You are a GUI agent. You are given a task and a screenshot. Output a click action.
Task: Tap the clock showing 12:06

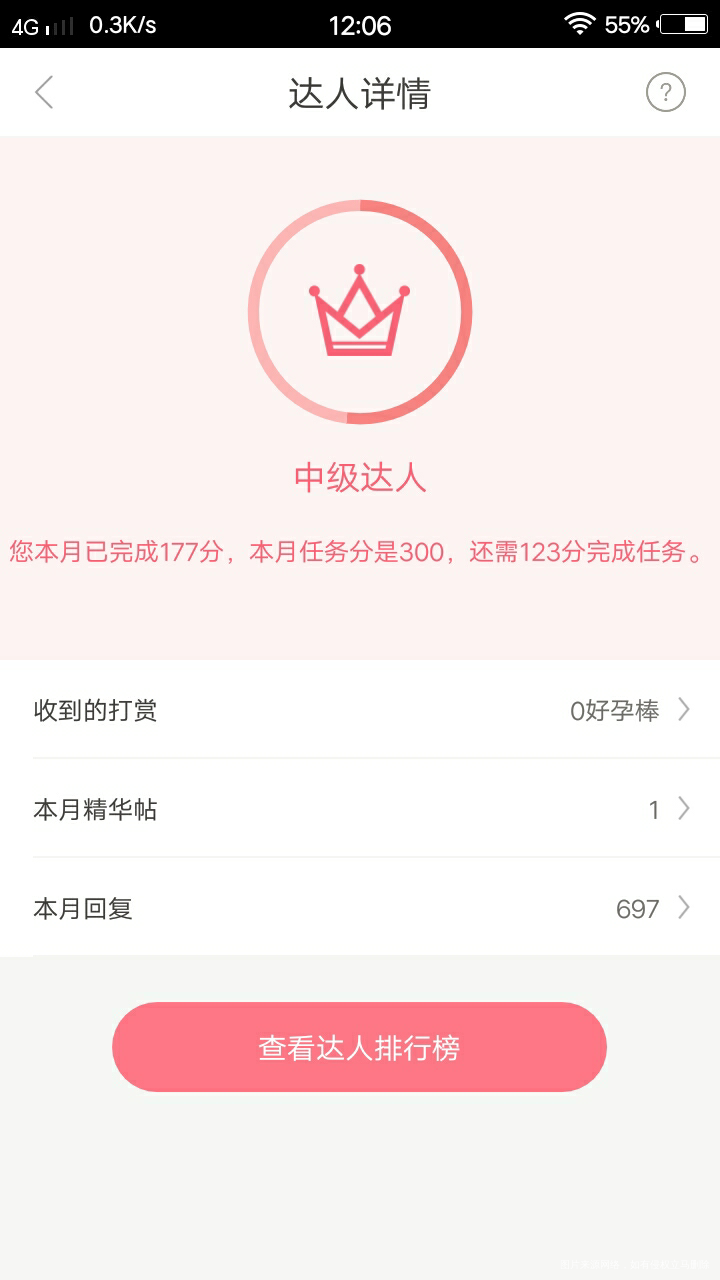click(362, 25)
